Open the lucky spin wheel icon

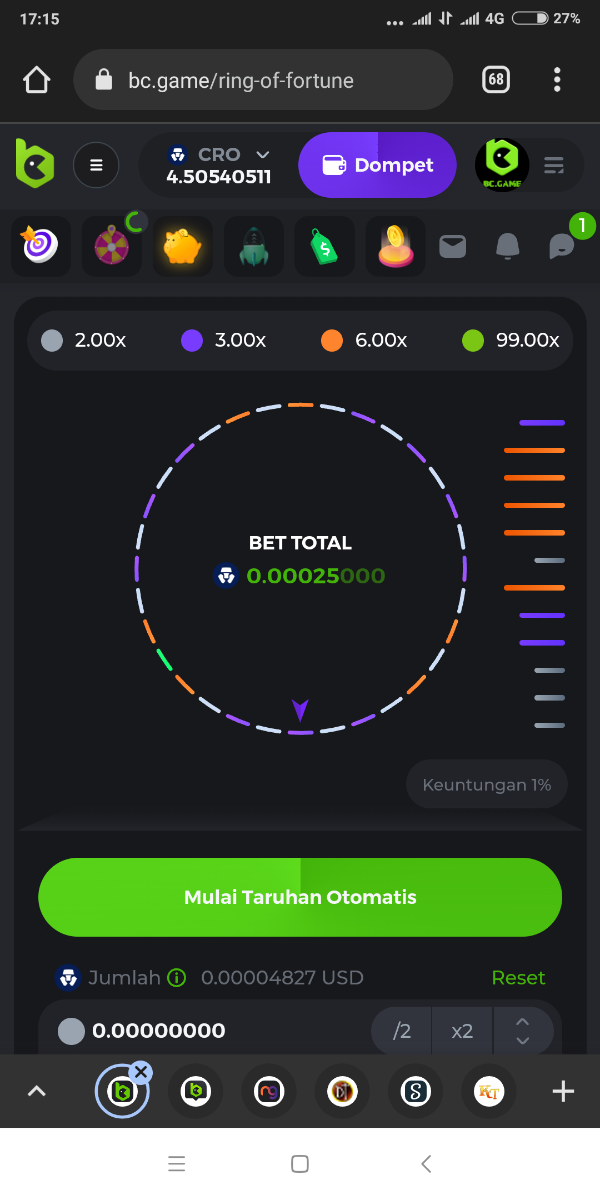point(111,245)
